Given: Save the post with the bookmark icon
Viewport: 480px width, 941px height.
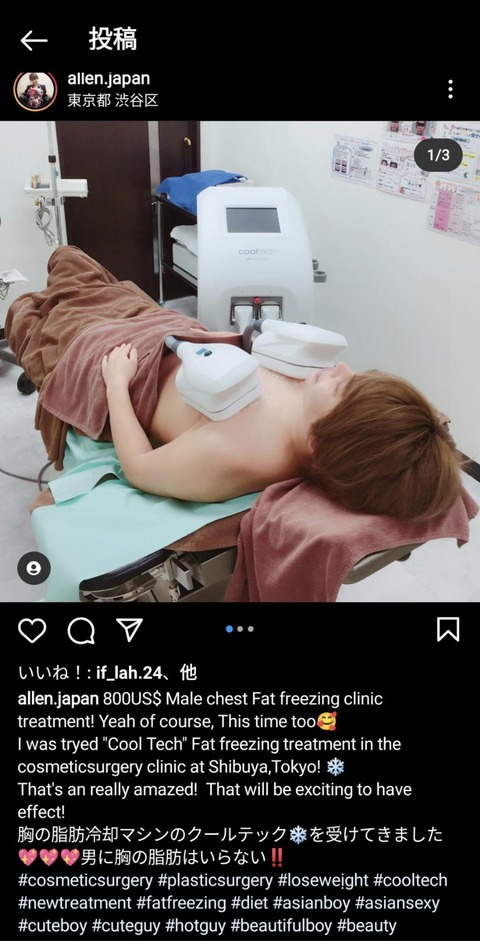Looking at the screenshot, I should (x=448, y=630).
